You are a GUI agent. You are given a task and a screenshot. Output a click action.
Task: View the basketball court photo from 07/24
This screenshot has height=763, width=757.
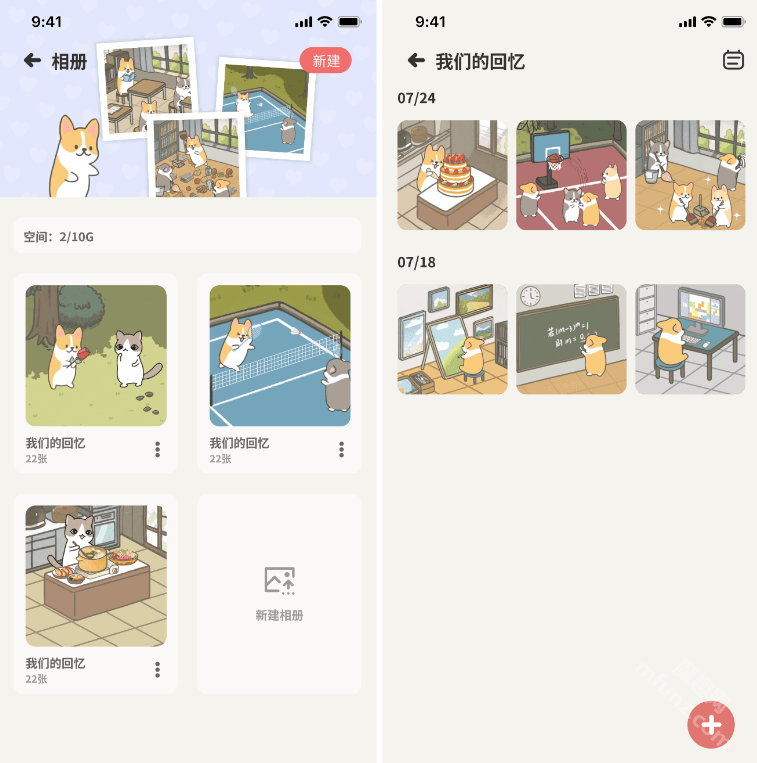pyautogui.click(x=571, y=175)
